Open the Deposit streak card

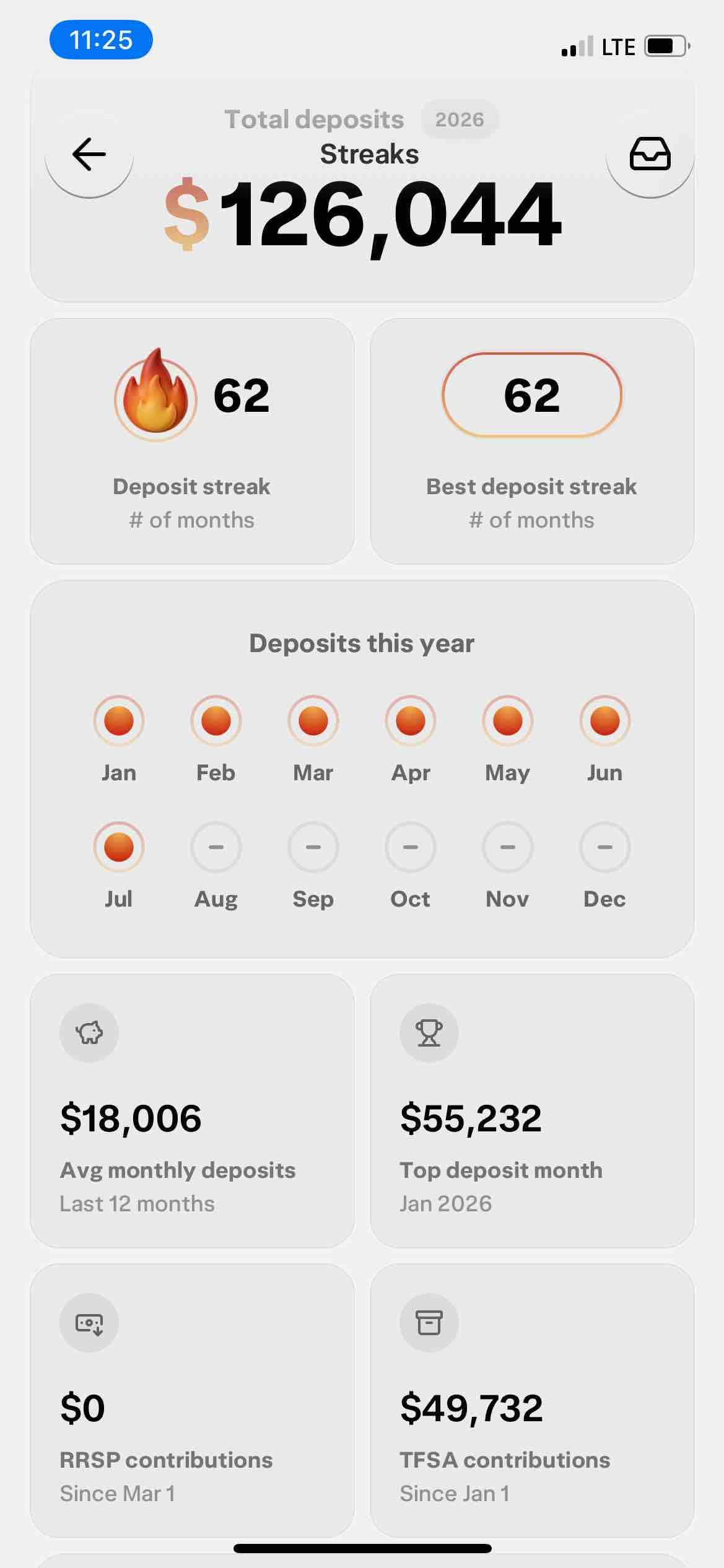192,441
